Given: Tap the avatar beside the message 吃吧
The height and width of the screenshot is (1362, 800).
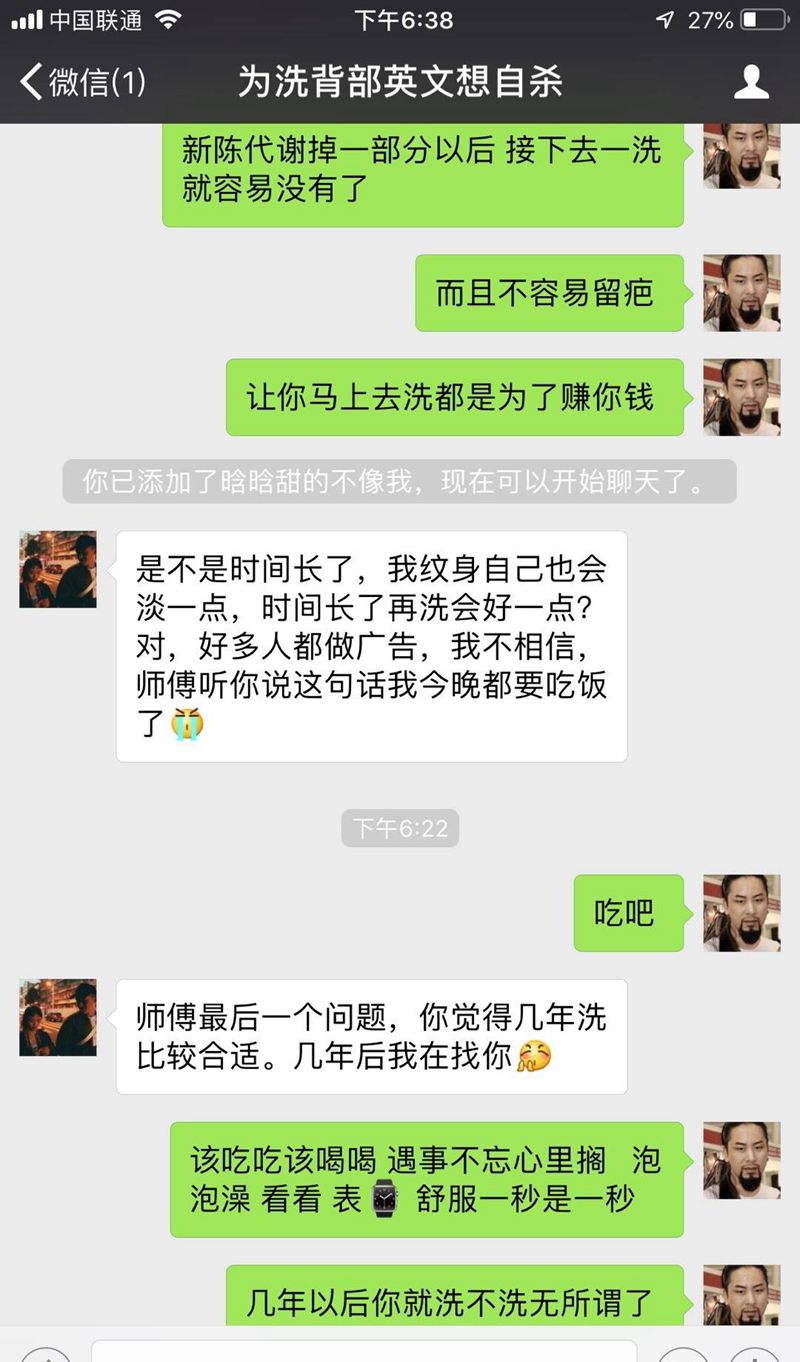Looking at the screenshot, I should [x=741, y=913].
